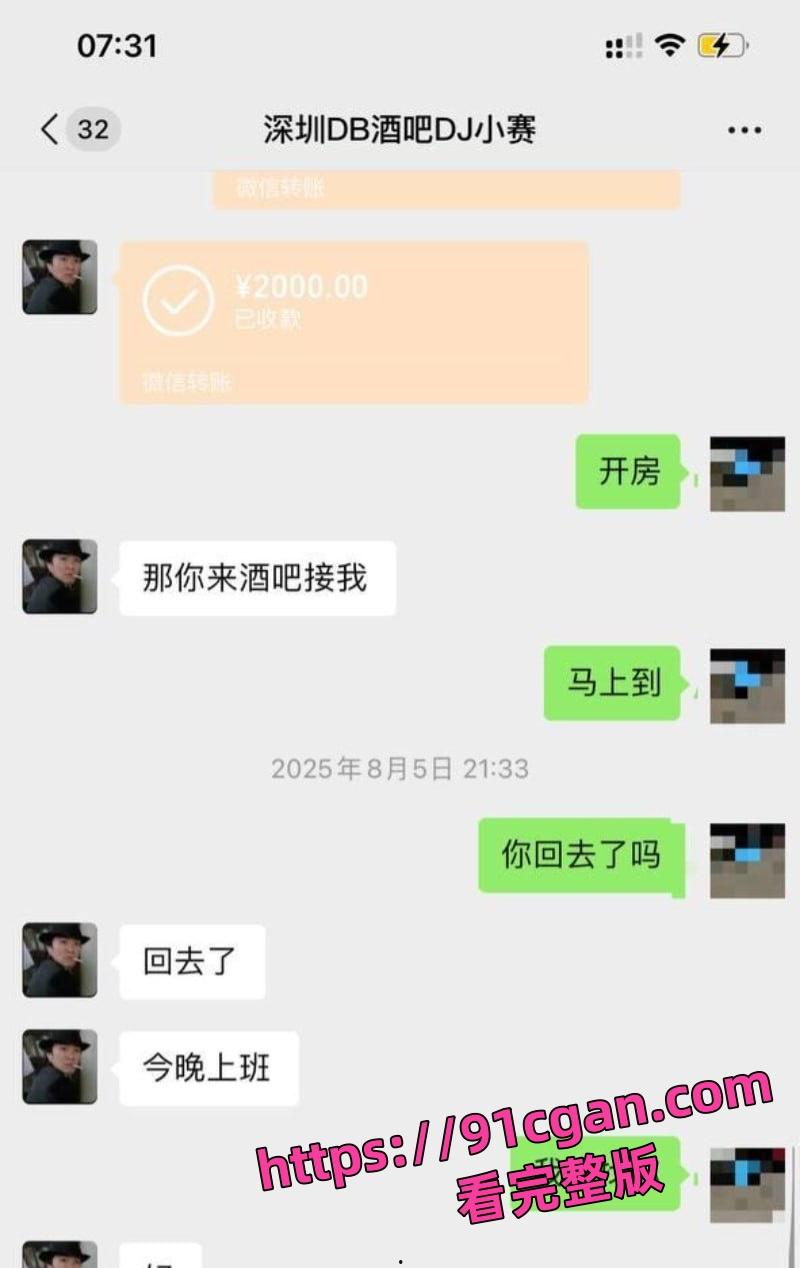800x1268 pixels.
Task: Click the contact avatar beside '那你来酒吧接我'
Action: (58, 576)
